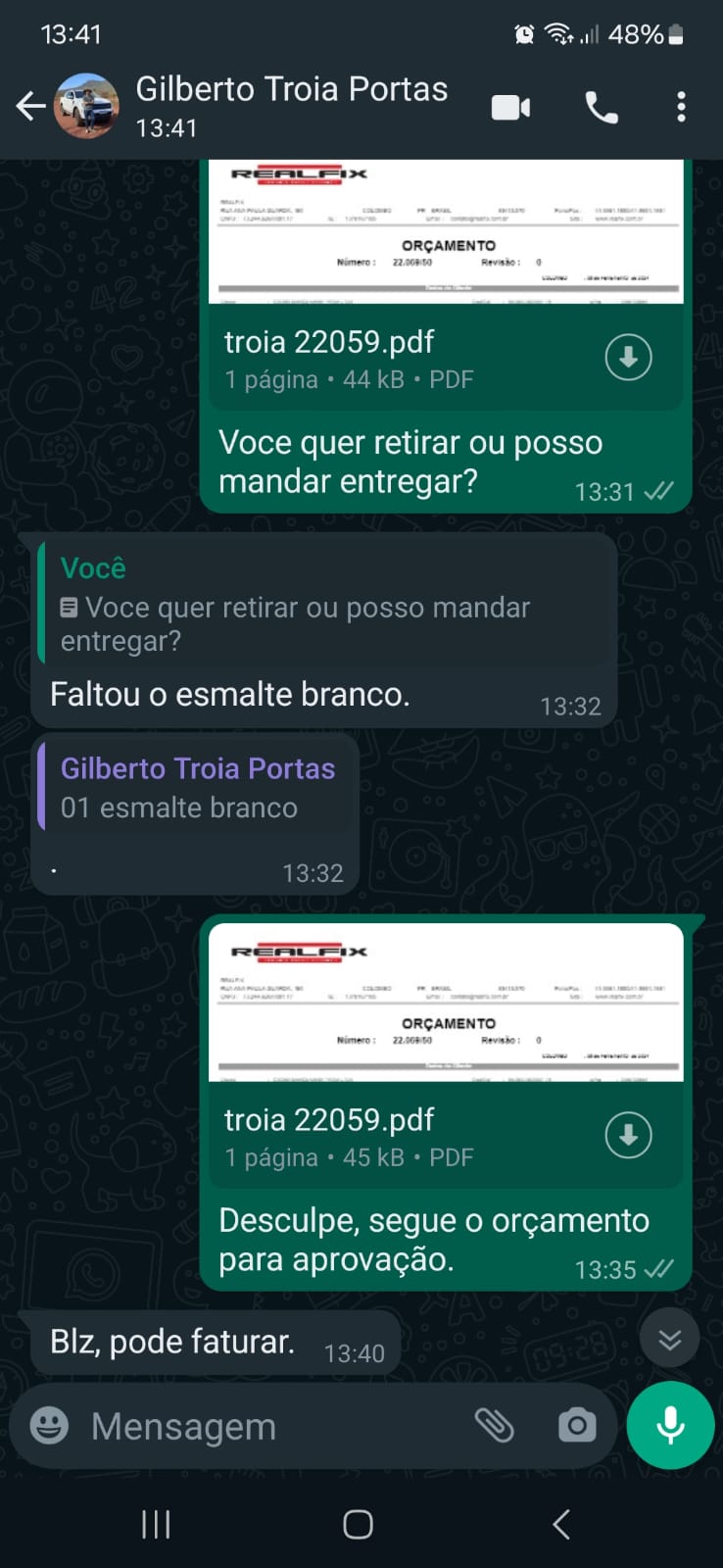Download the 45 kB troia 22059.pdf

[628, 1136]
